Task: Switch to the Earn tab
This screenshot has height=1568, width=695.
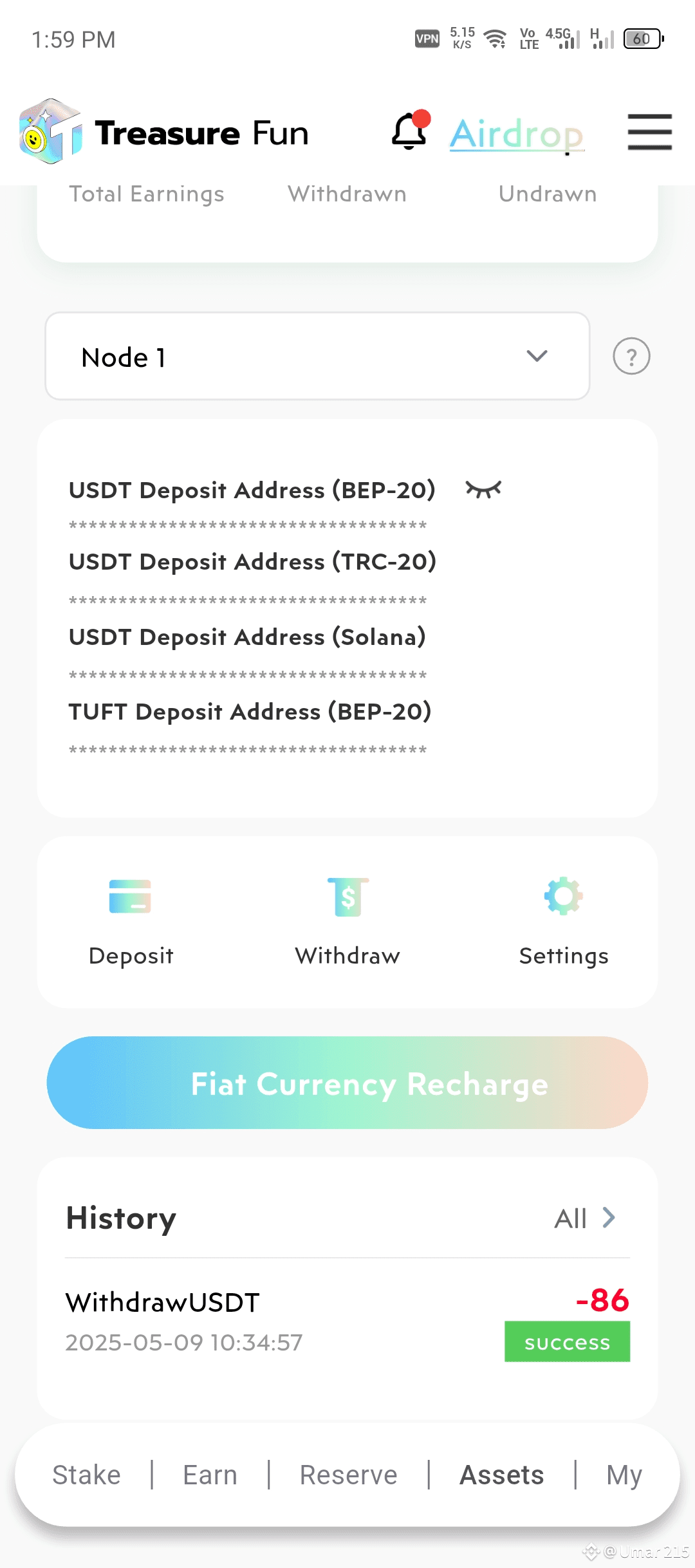Action: (x=210, y=1475)
